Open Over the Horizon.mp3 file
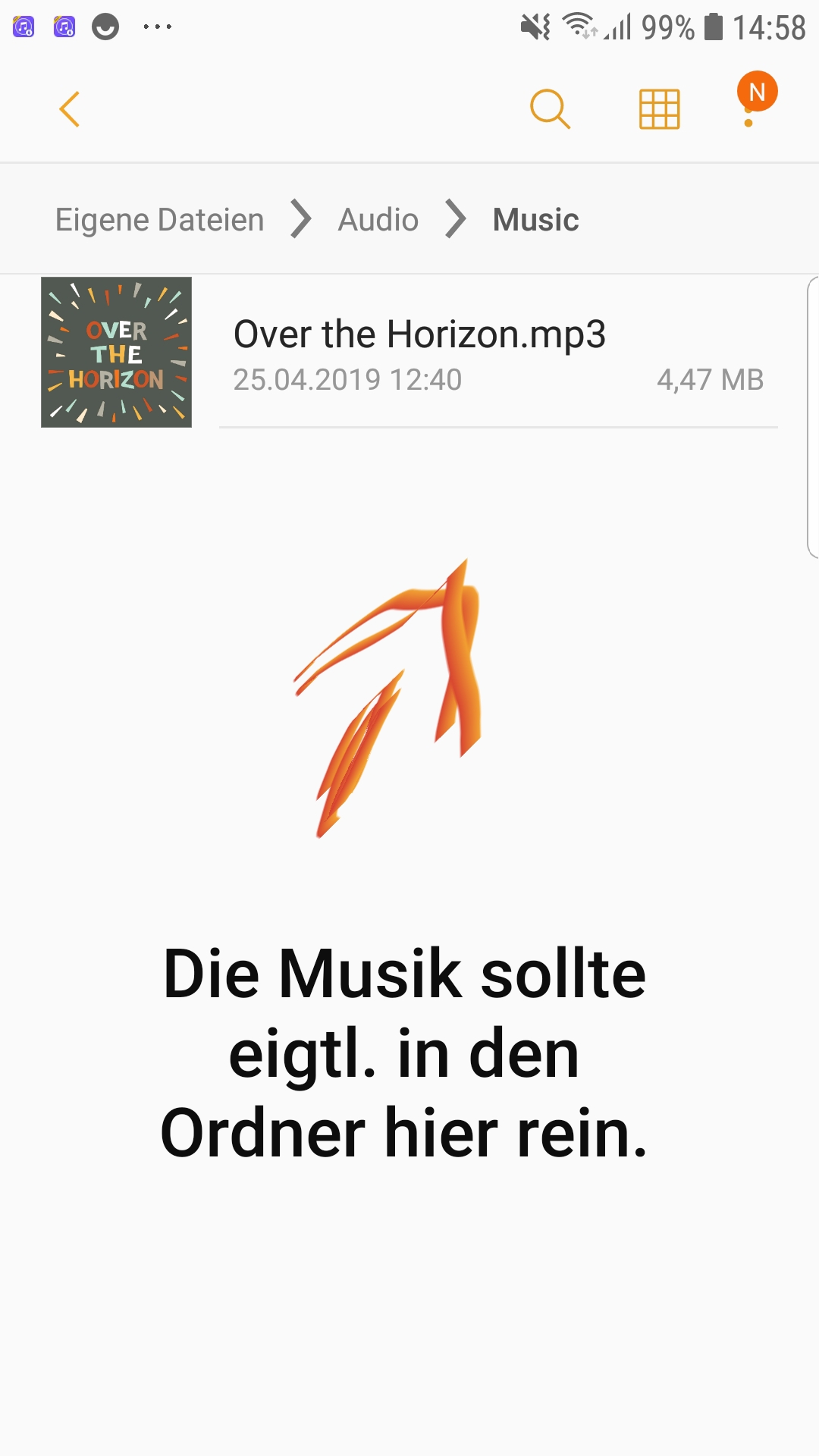Viewport: 819px width, 1456px height. pyautogui.click(x=419, y=352)
